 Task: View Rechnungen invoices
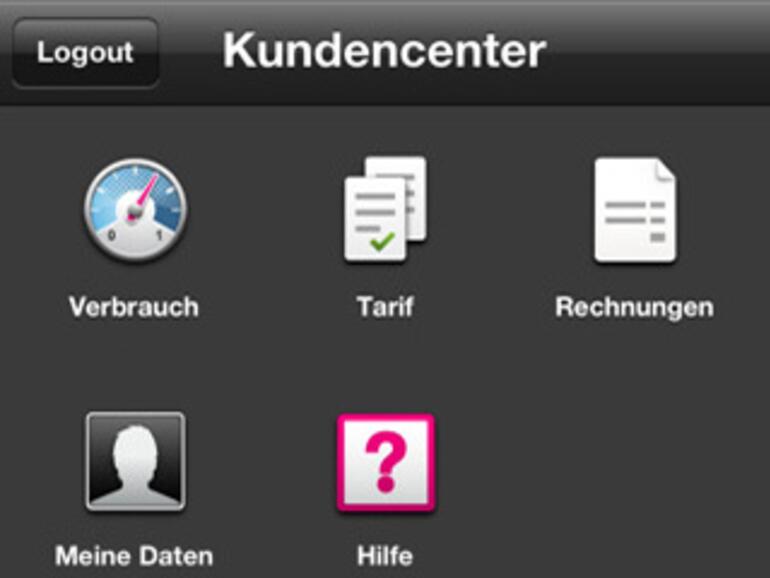(x=634, y=211)
